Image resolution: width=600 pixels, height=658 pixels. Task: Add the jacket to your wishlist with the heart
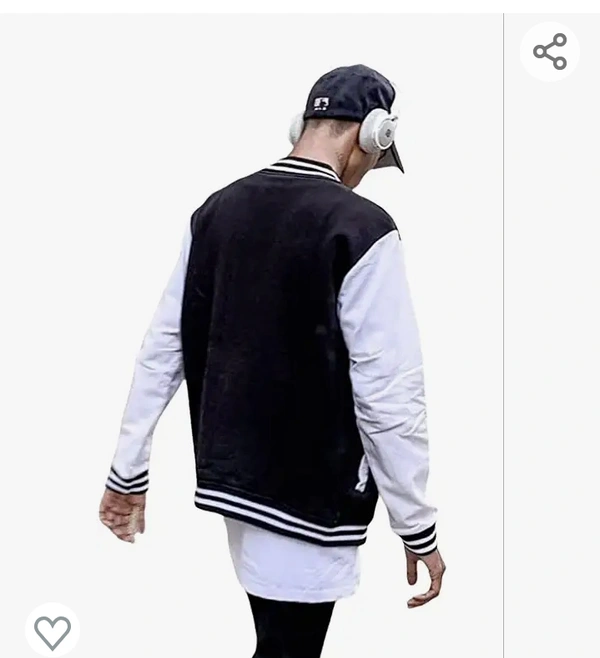tap(52, 630)
